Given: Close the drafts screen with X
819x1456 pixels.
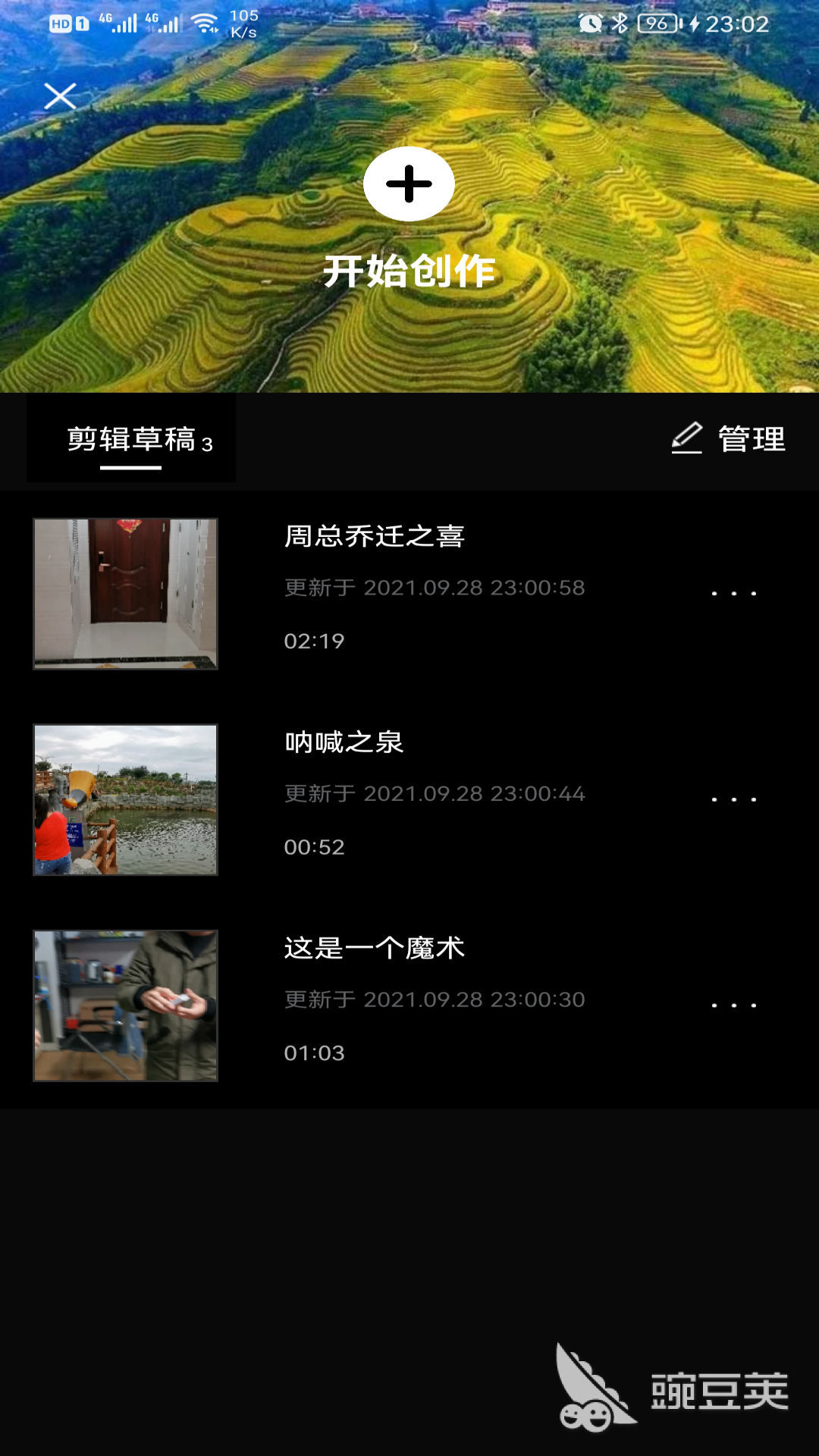Looking at the screenshot, I should pos(60,96).
